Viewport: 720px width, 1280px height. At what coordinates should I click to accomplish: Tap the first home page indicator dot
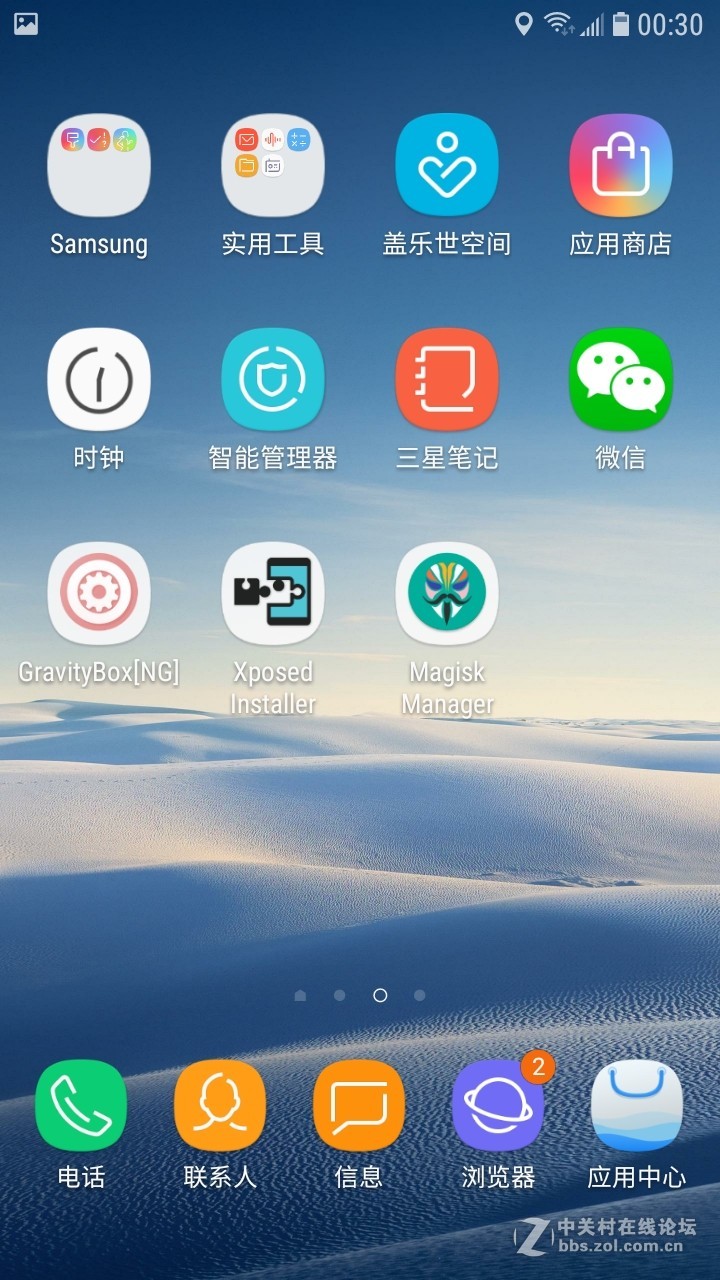point(301,995)
